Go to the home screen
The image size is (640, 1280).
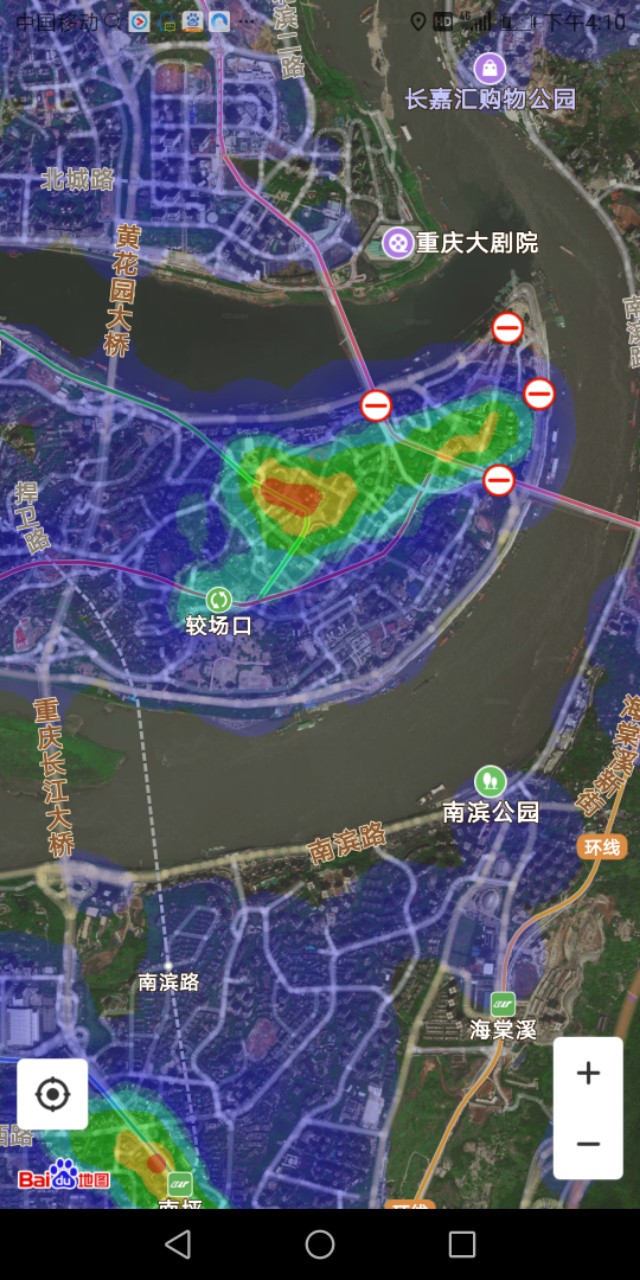click(320, 1244)
